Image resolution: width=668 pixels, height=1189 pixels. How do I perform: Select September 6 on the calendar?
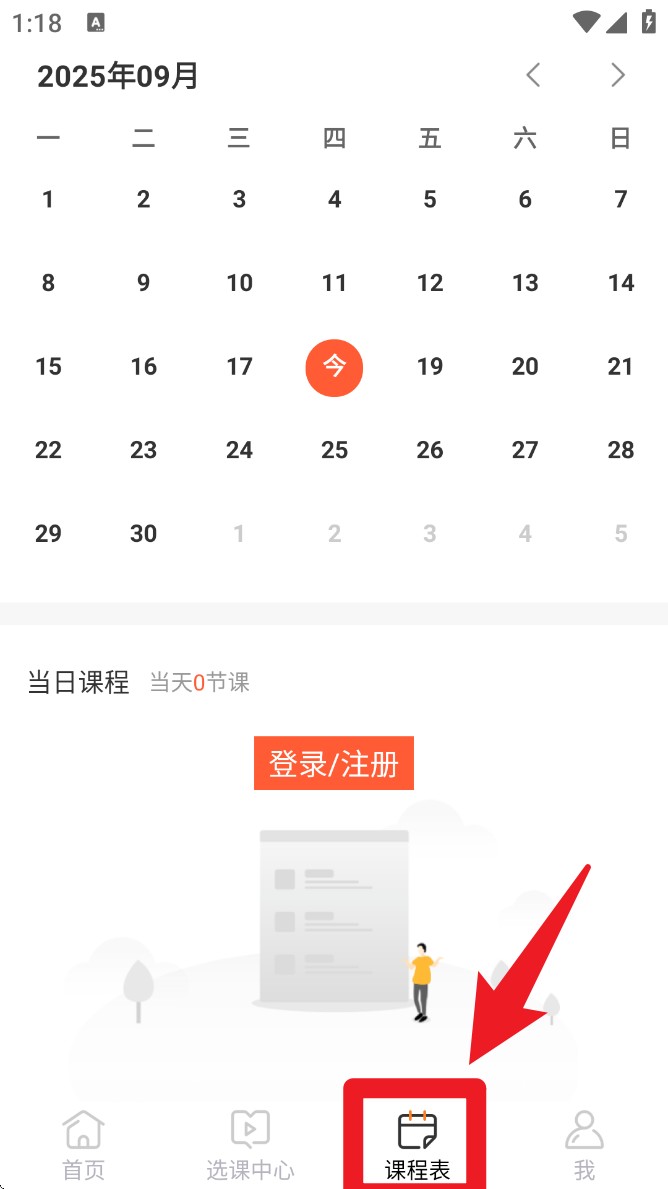click(x=525, y=200)
